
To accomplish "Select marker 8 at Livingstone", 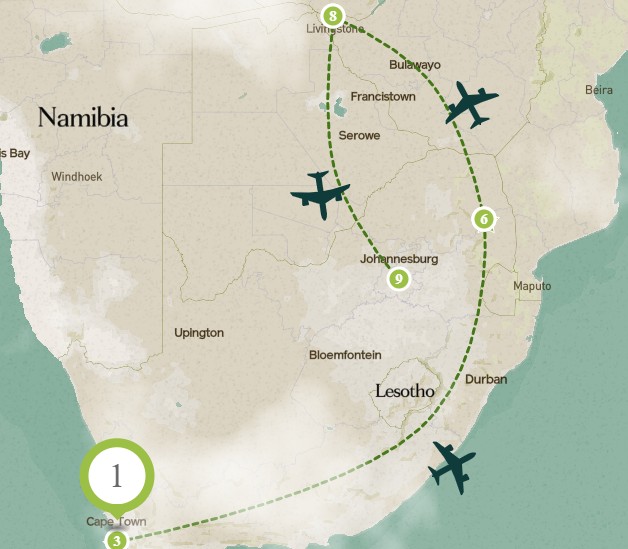I will [333, 16].
